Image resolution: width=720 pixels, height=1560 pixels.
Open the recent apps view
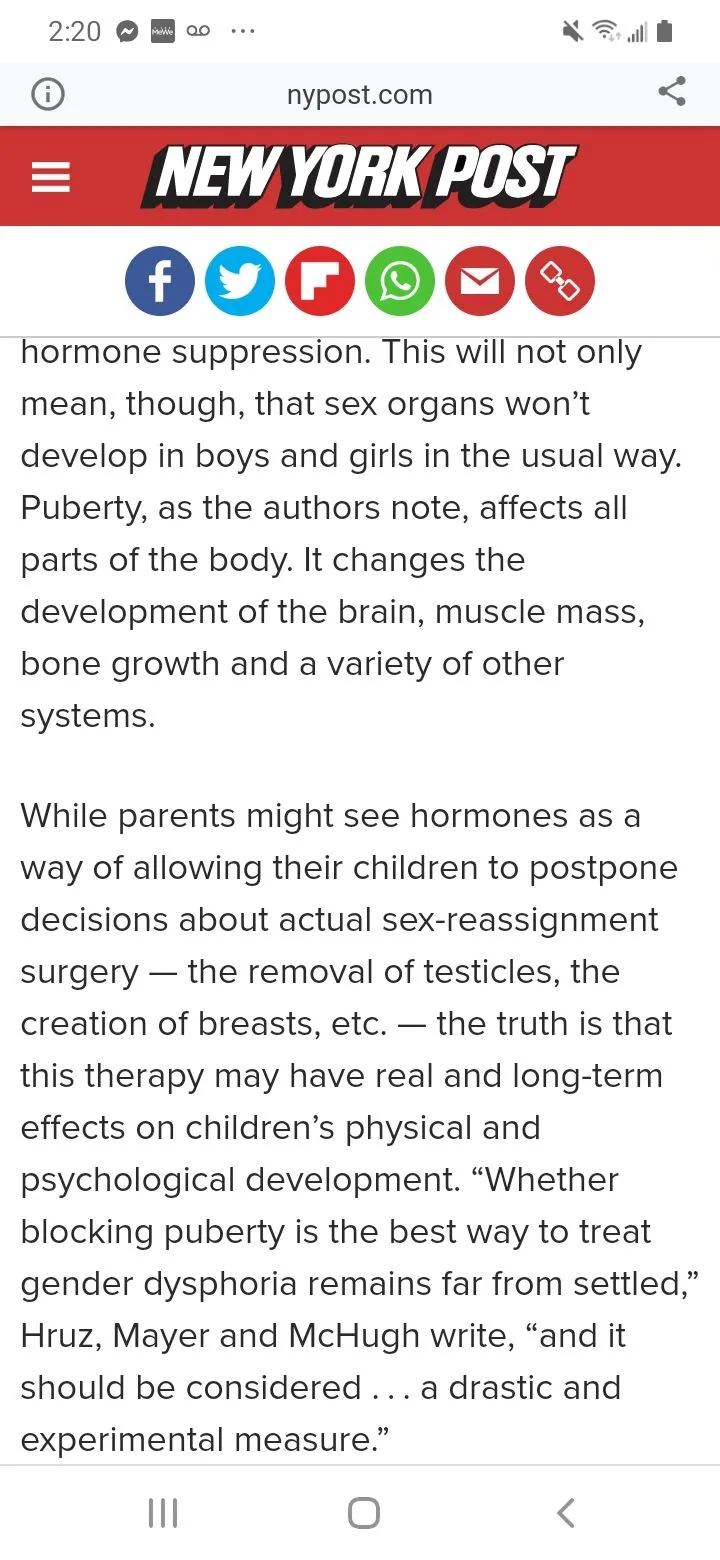[163, 1513]
